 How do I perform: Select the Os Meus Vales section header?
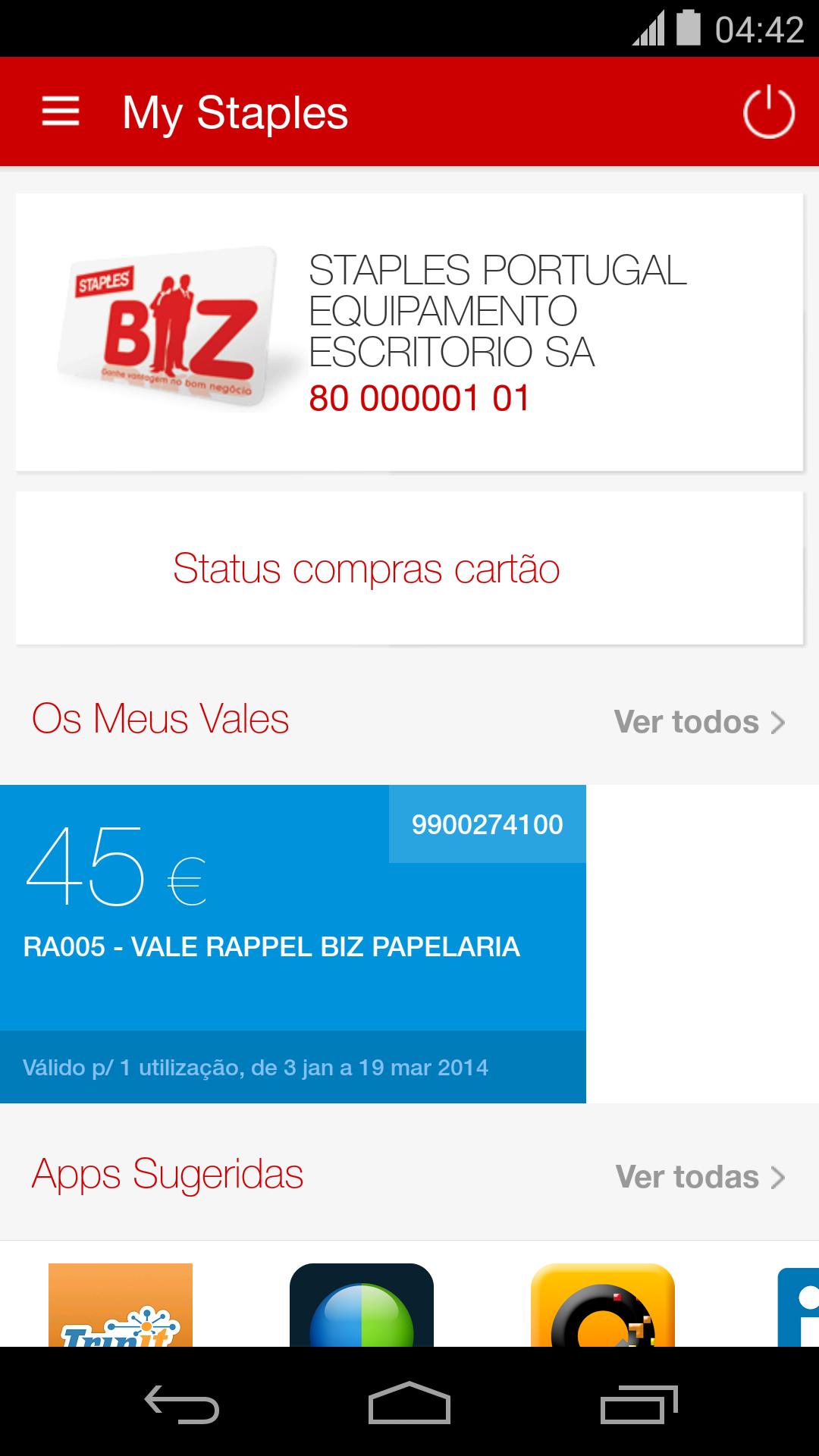click(158, 719)
